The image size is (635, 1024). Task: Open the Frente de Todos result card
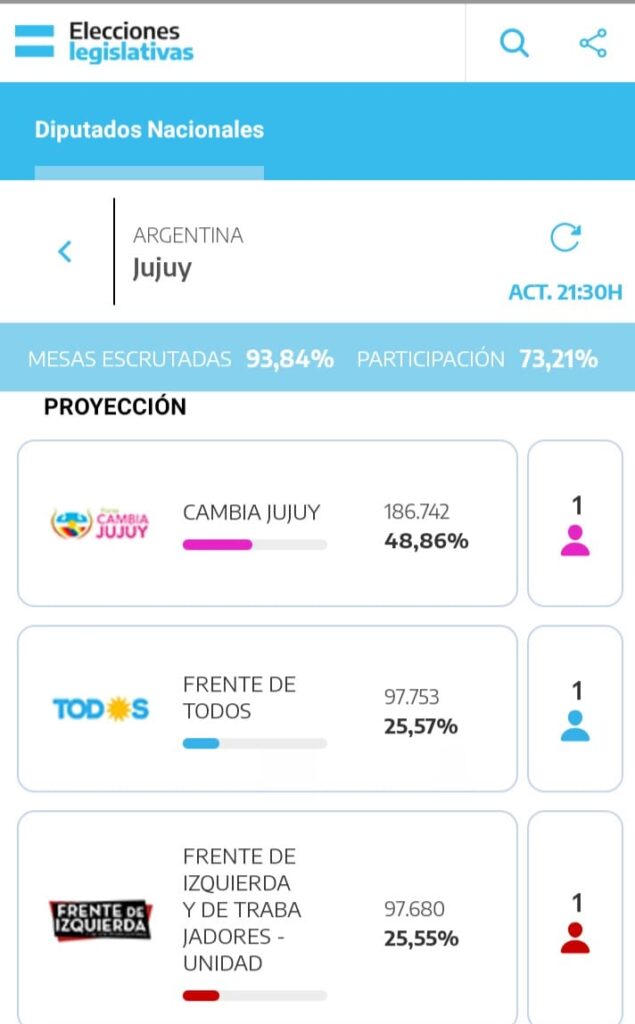pos(267,708)
